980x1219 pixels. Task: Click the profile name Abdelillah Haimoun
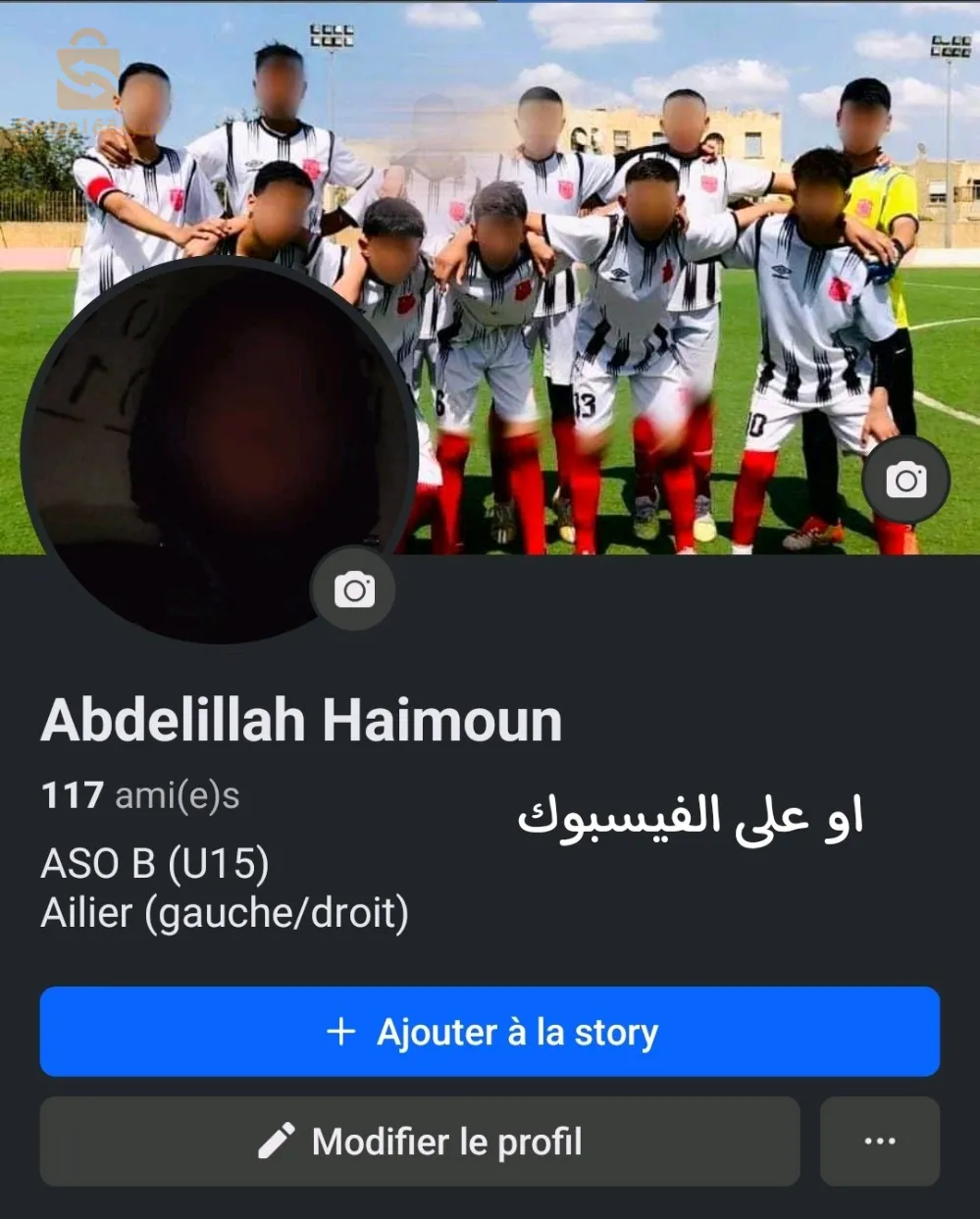301,719
